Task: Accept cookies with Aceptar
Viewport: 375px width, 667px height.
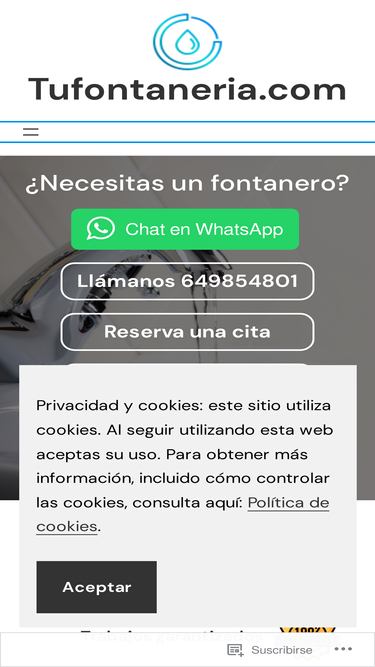Action: coord(97,587)
